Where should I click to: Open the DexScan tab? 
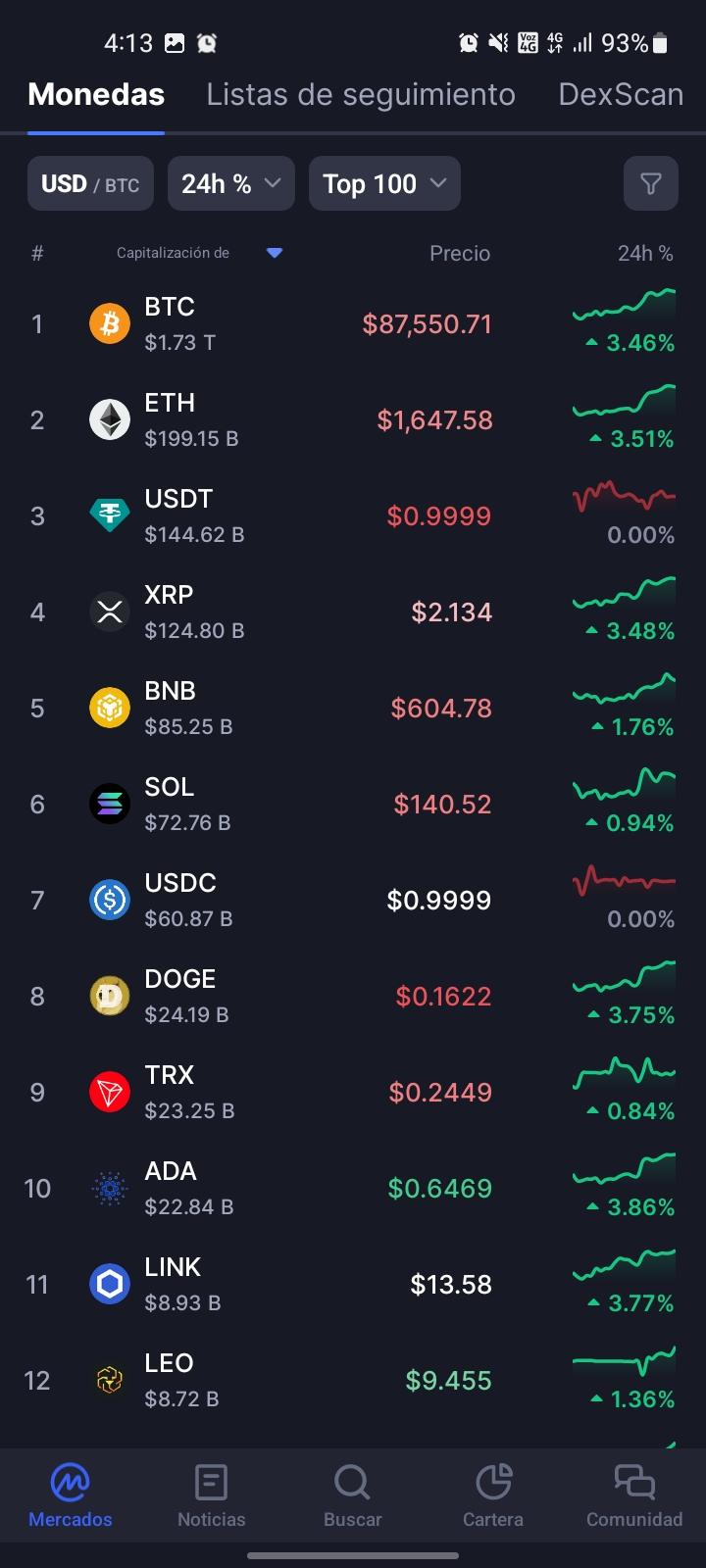click(621, 94)
